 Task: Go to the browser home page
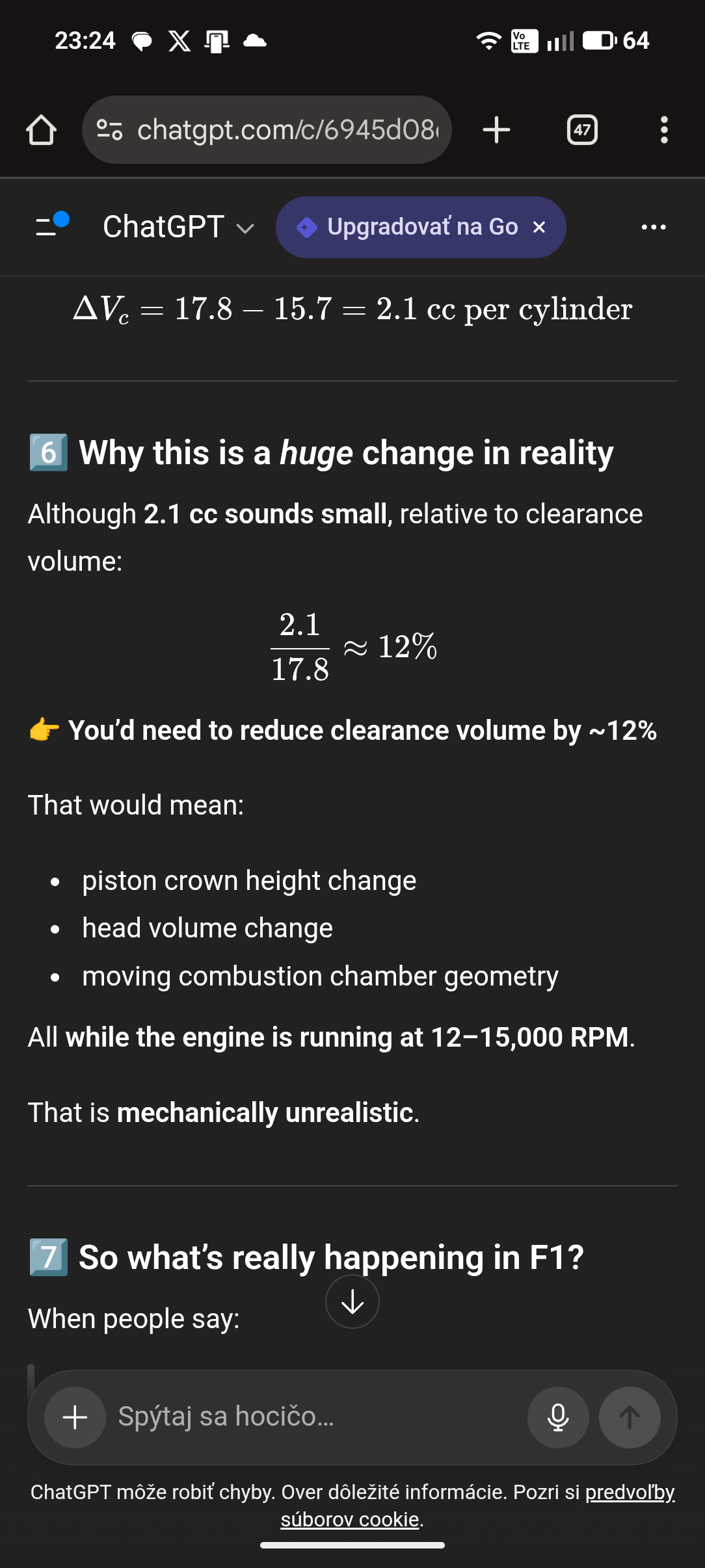41,130
